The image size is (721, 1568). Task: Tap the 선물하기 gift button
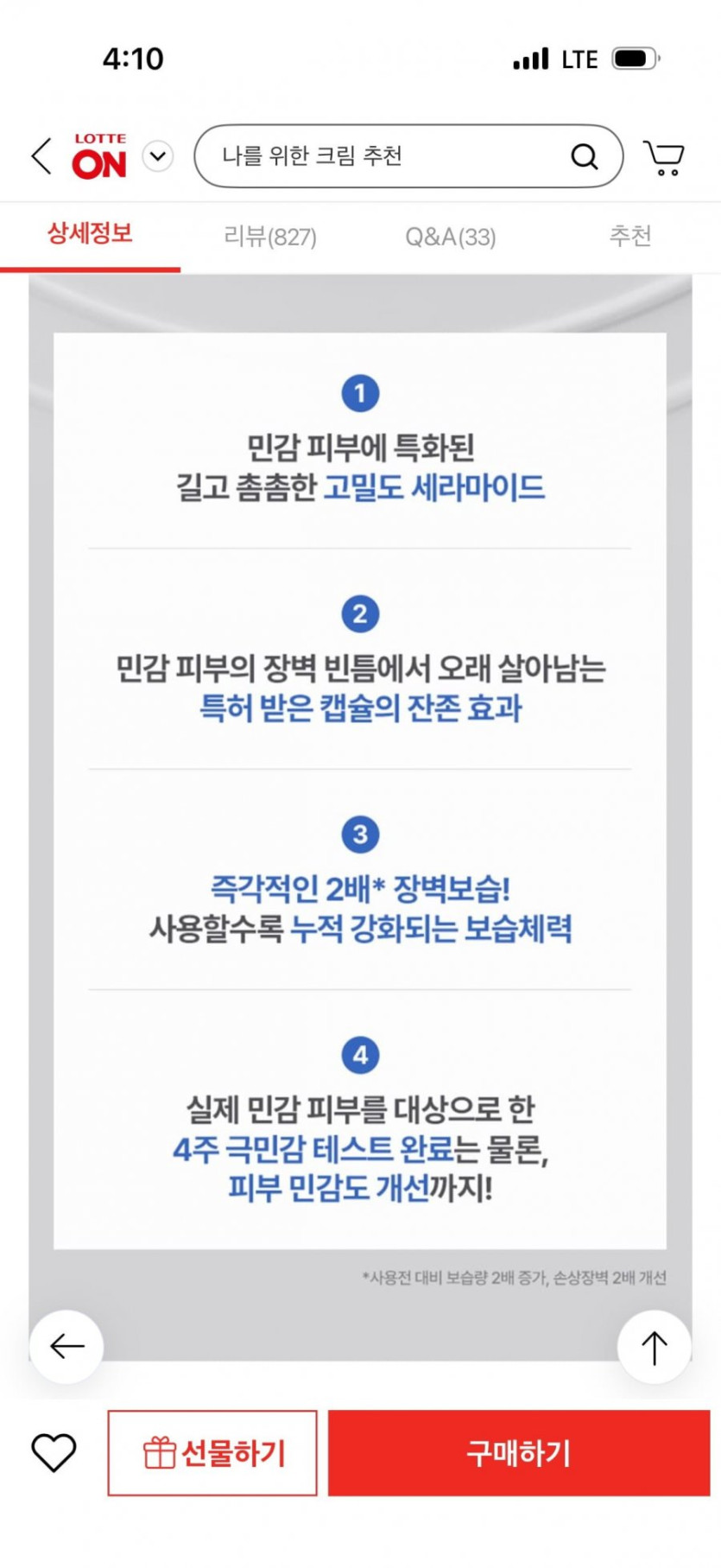[x=212, y=1452]
